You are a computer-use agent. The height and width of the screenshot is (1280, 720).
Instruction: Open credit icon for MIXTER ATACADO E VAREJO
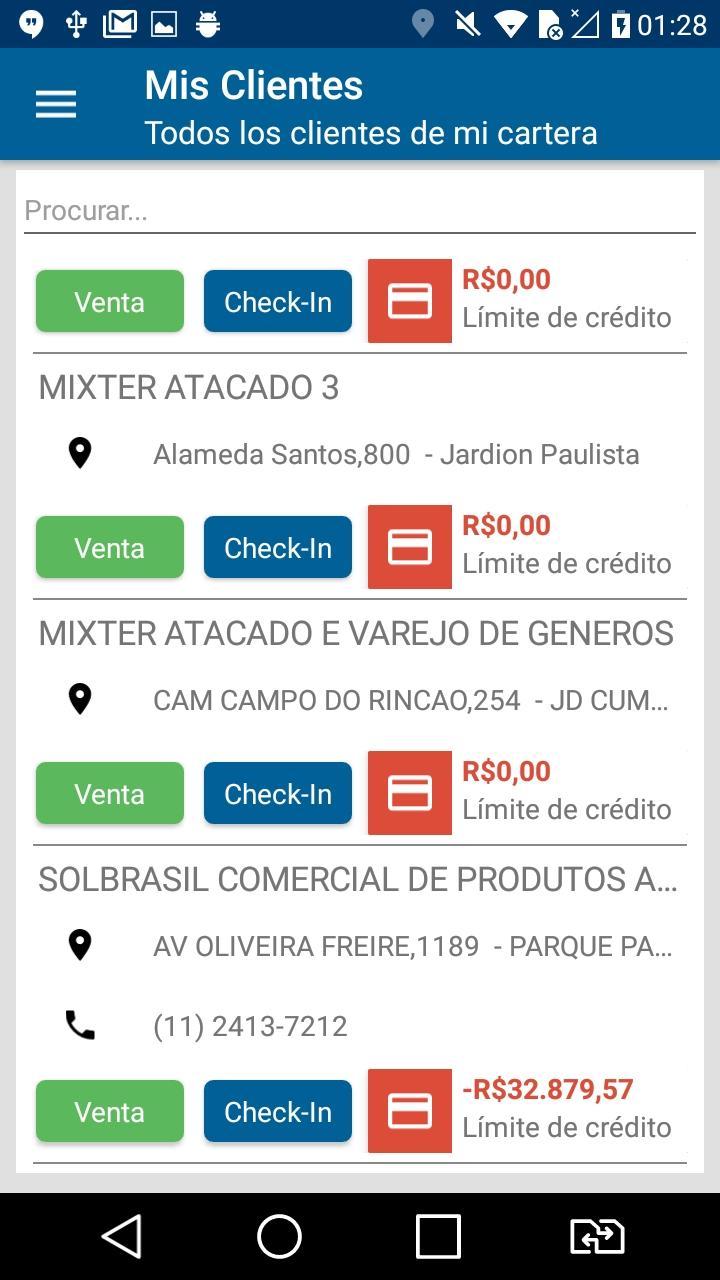(410, 793)
